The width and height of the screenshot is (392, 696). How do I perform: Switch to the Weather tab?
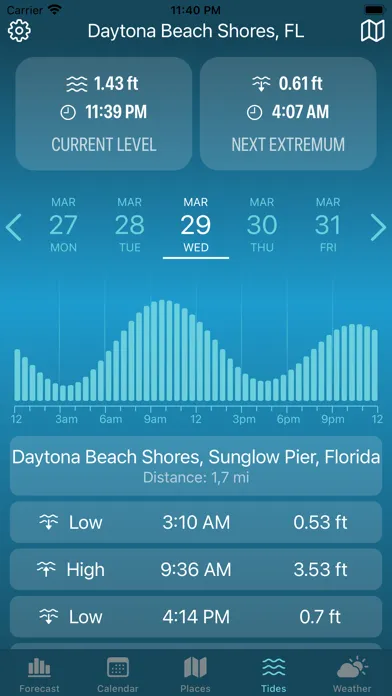pyautogui.click(x=352, y=675)
